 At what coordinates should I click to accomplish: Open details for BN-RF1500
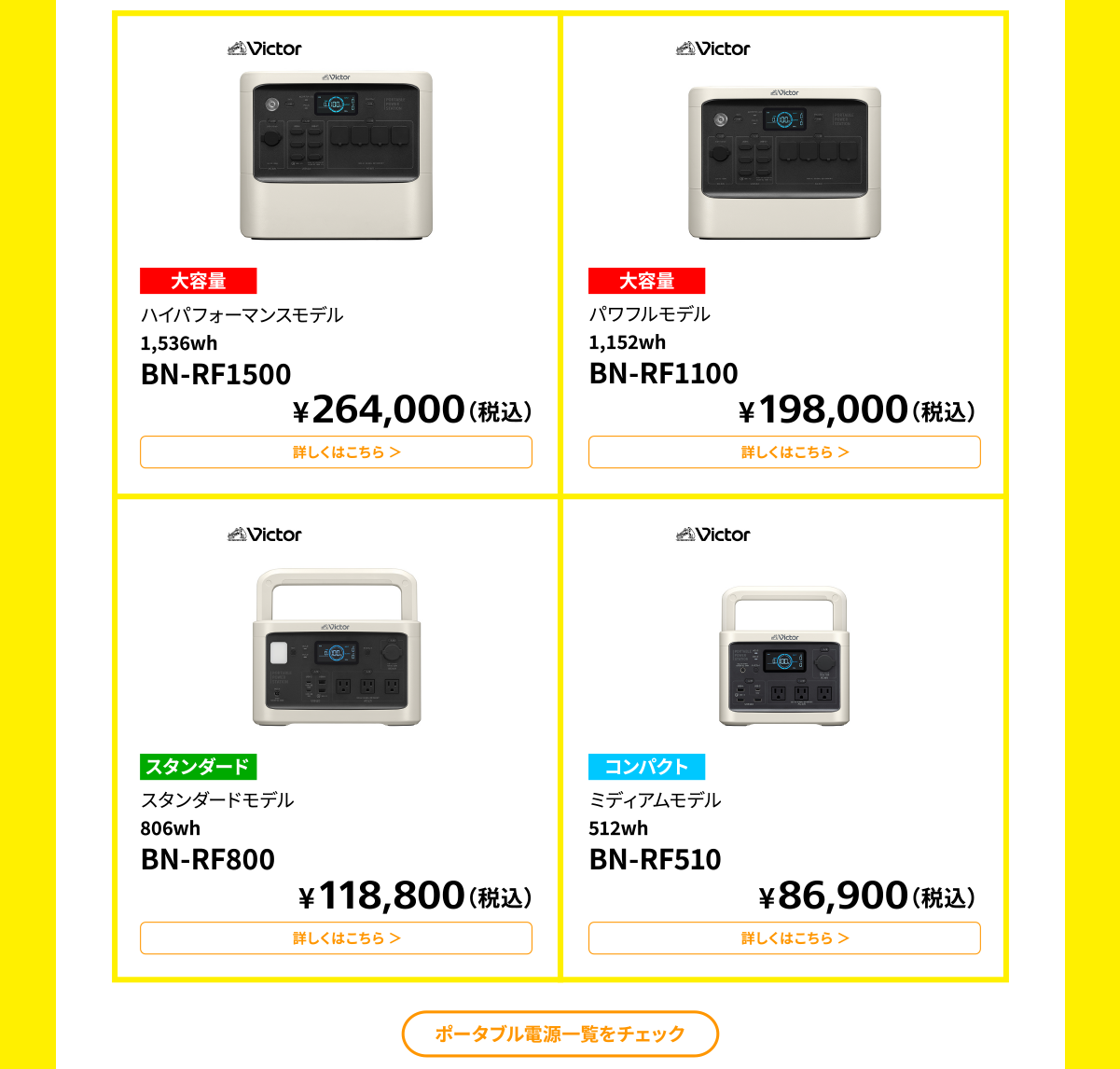tap(336, 452)
